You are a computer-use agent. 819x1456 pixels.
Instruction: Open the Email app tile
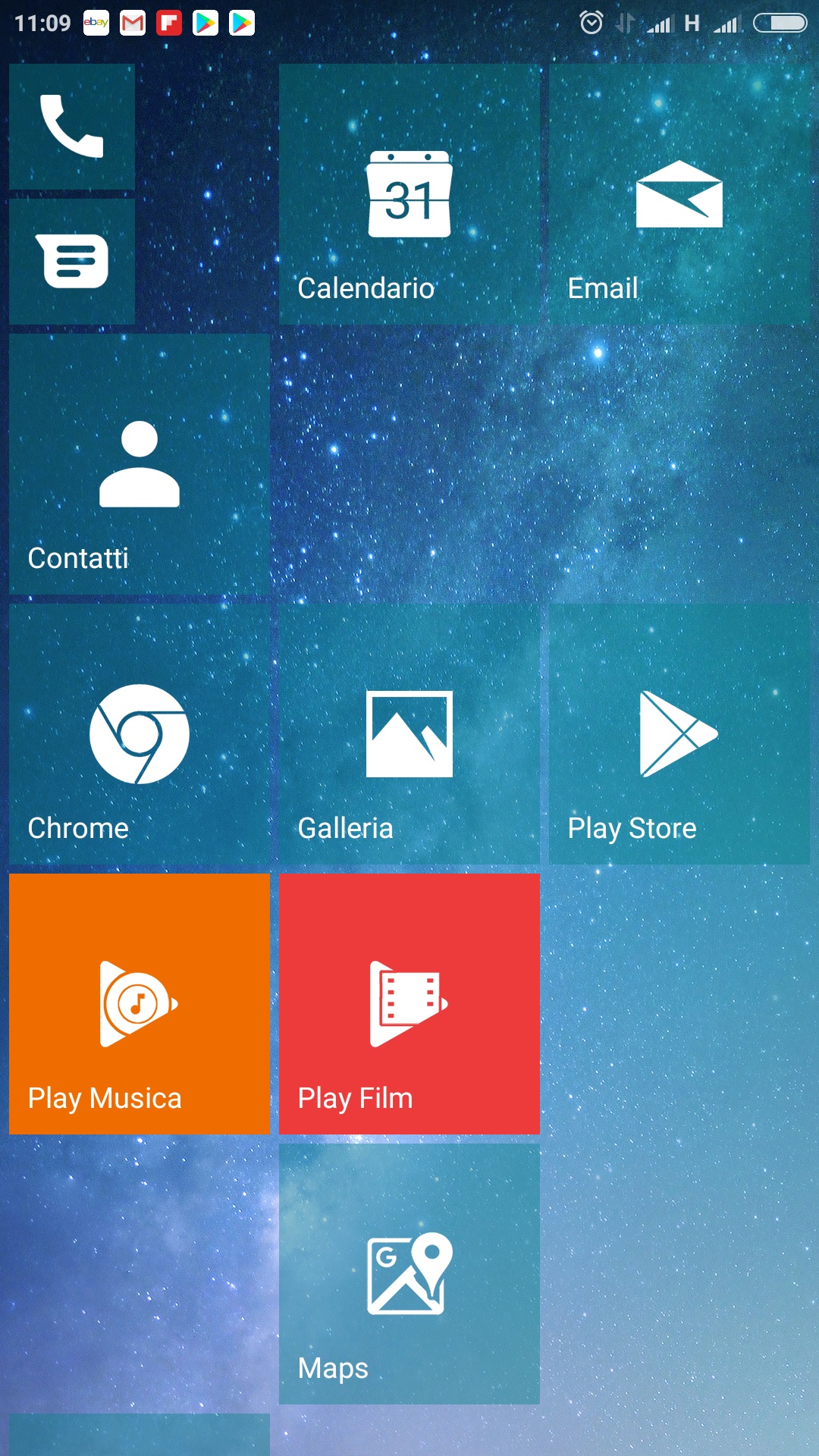click(x=679, y=195)
